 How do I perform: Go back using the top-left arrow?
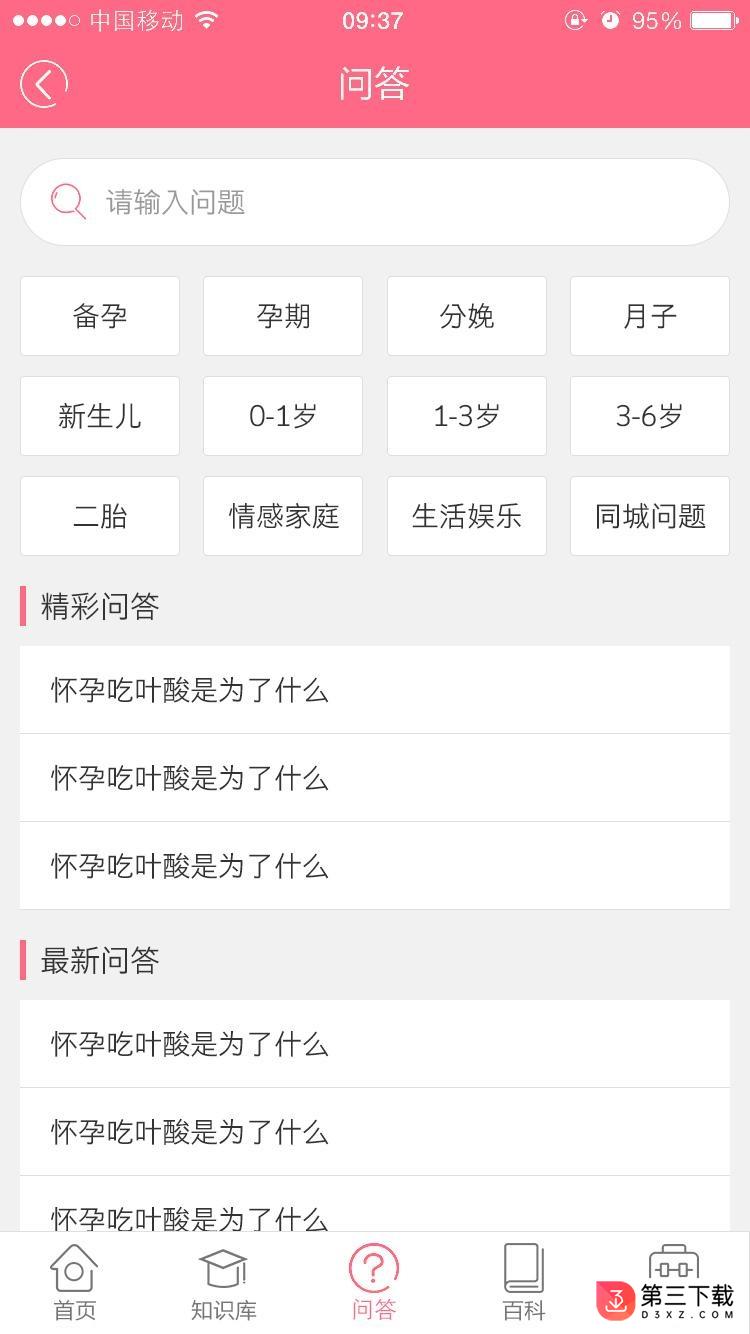point(44,84)
